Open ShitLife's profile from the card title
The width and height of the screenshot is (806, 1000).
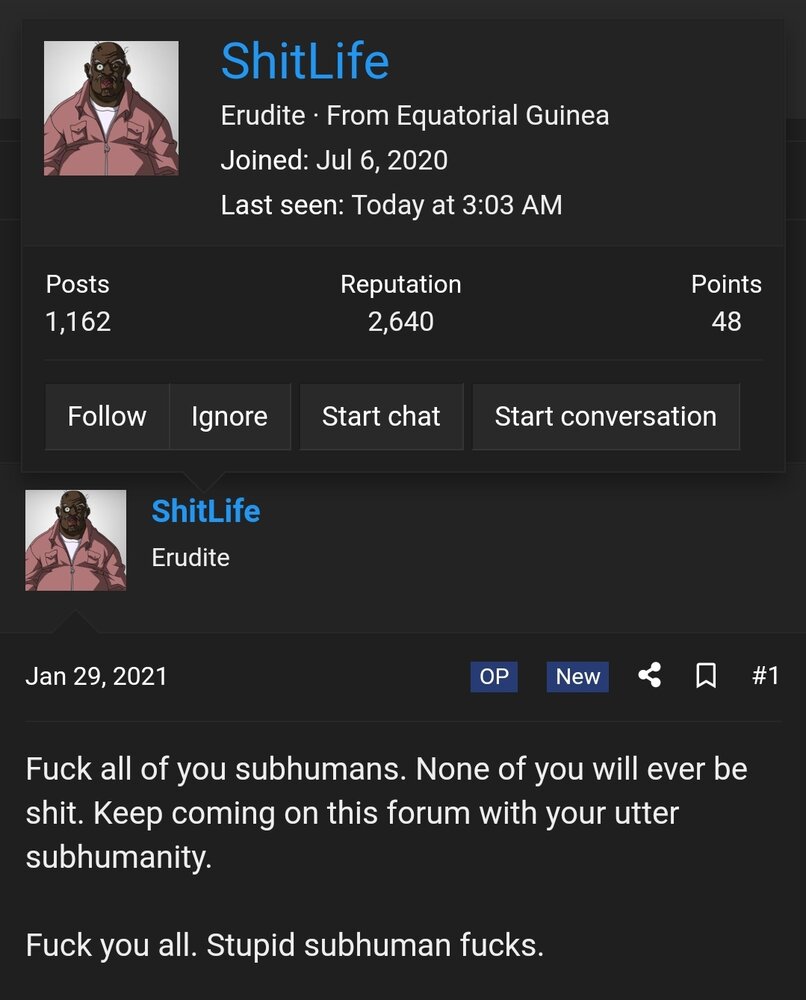pos(305,62)
